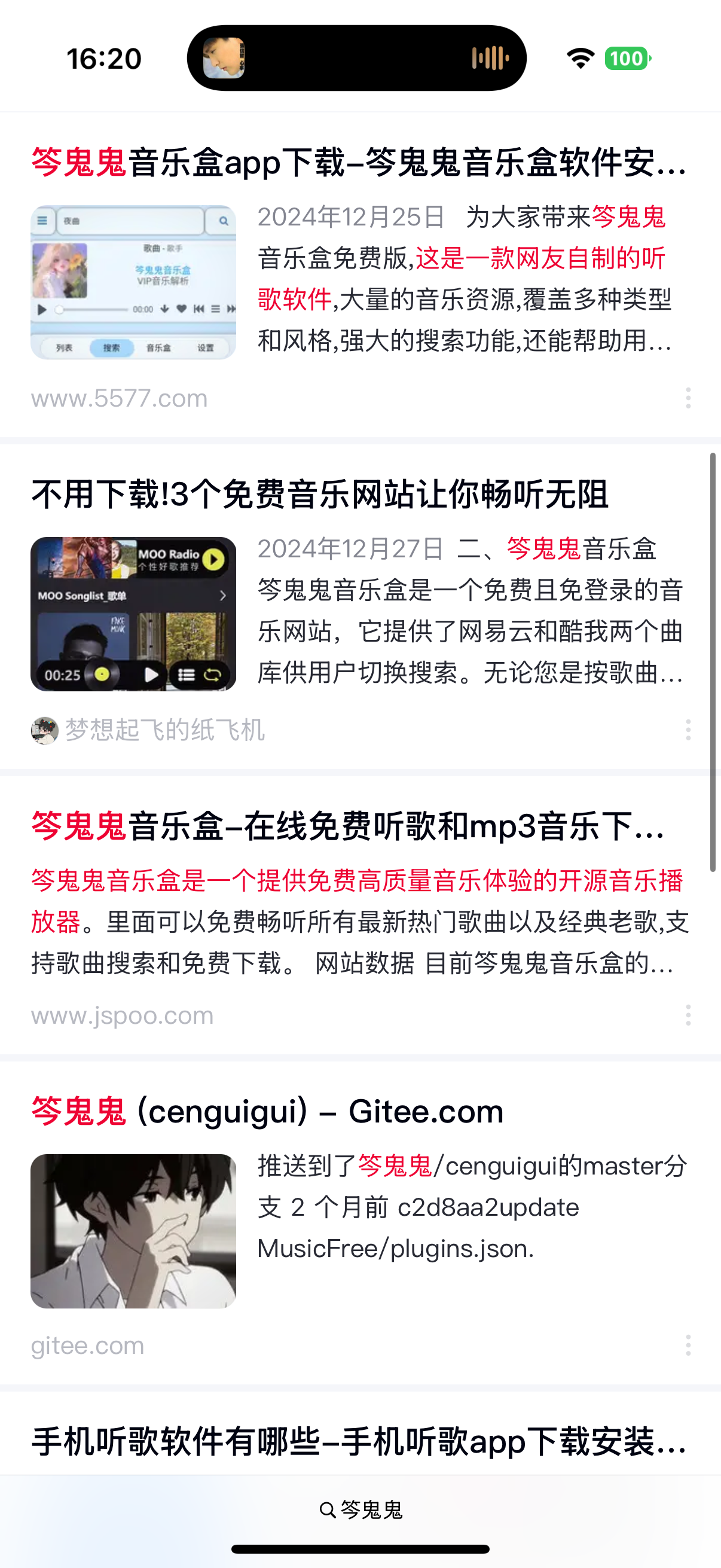Open the 手机听歌软件有哪些 result
The image size is (721, 1568).
(359, 1442)
